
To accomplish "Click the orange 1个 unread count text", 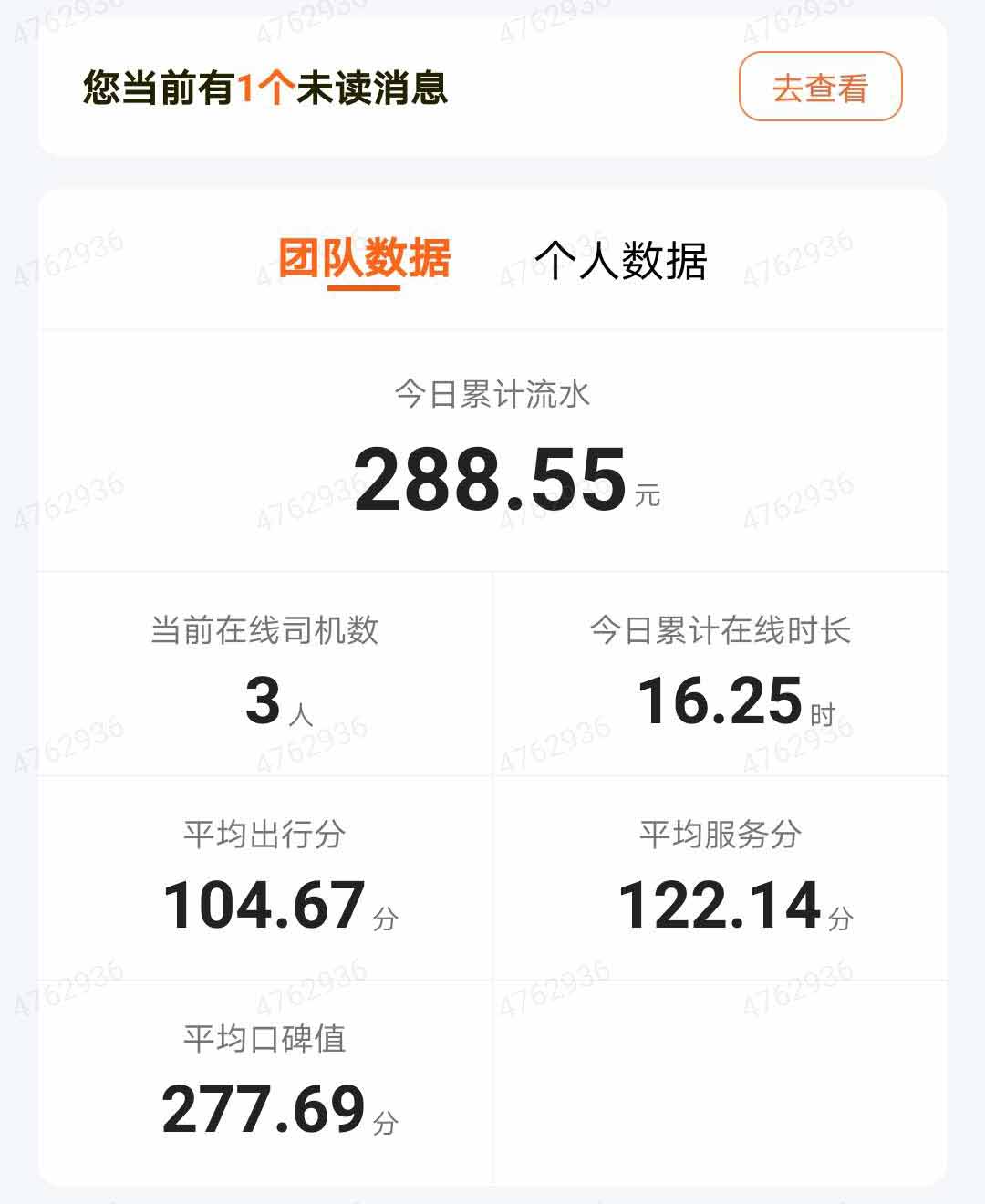I will click(x=262, y=88).
